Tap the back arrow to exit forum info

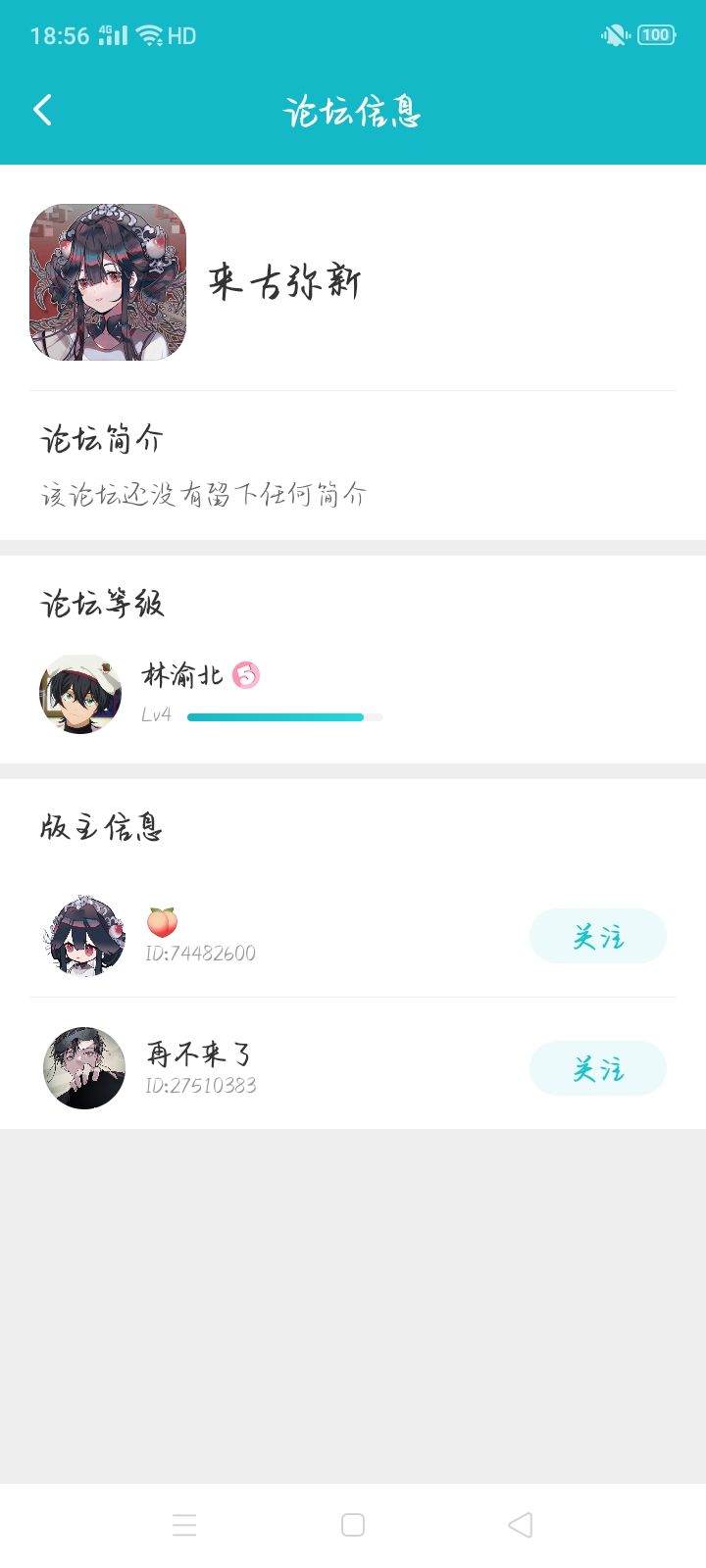click(x=43, y=110)
